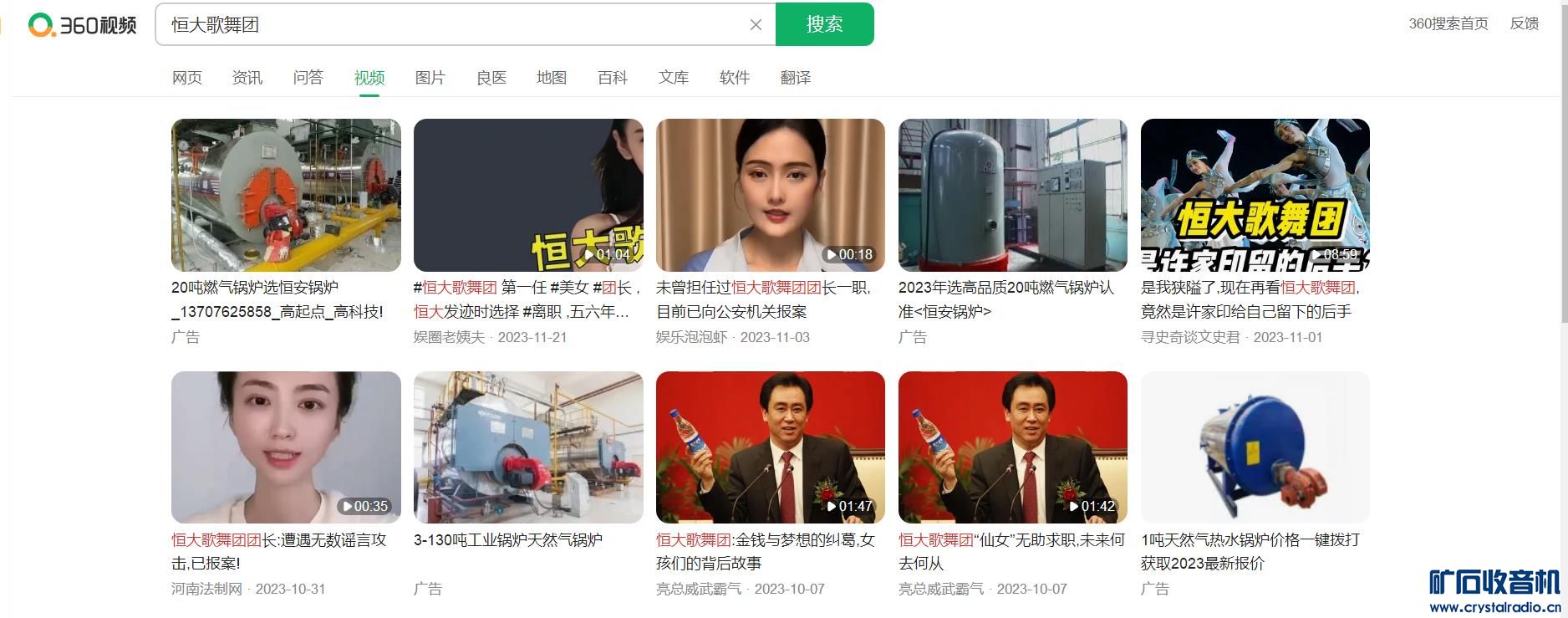Open 360搜索首页 link
Viewport: 1568px width, 618px height.
pos(1448,23)
